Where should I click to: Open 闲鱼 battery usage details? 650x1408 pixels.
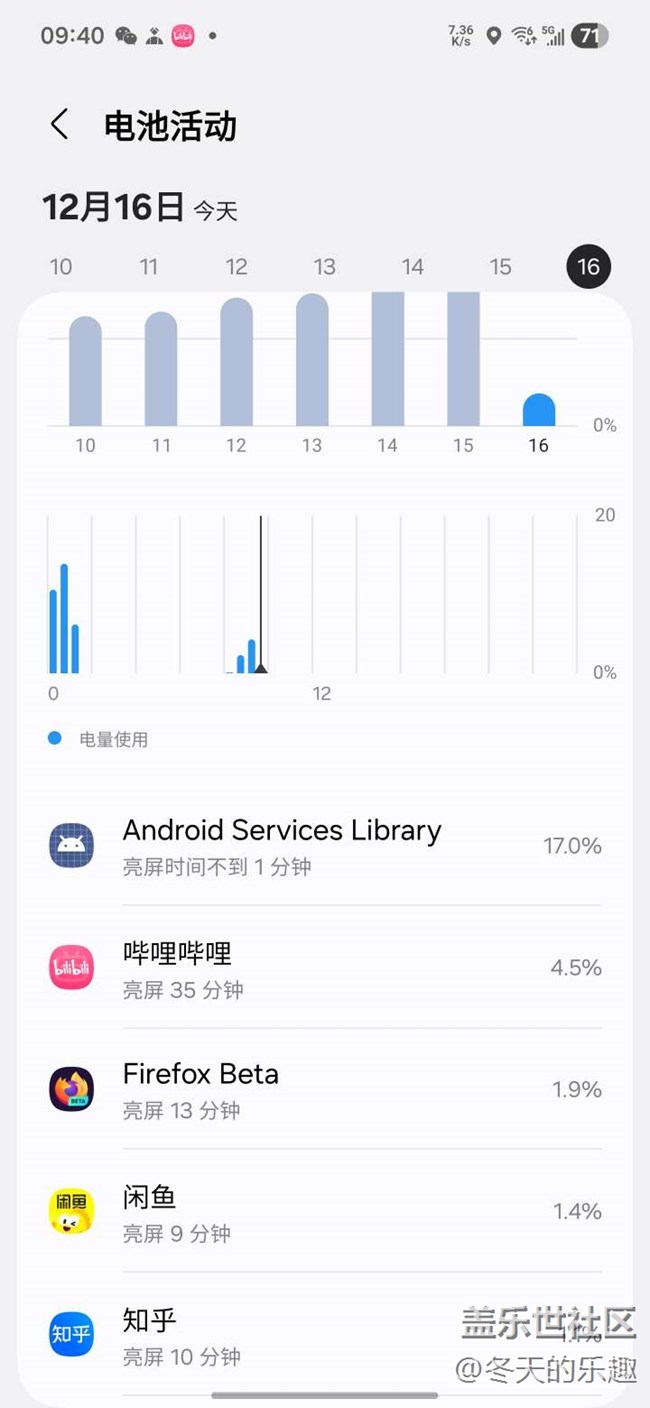click(324, 1212)
